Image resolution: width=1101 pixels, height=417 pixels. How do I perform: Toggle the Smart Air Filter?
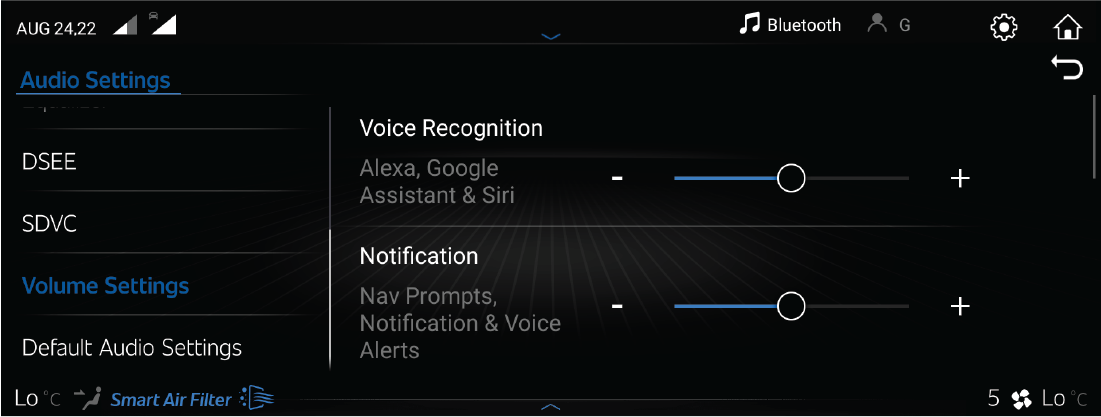[185, 399]
